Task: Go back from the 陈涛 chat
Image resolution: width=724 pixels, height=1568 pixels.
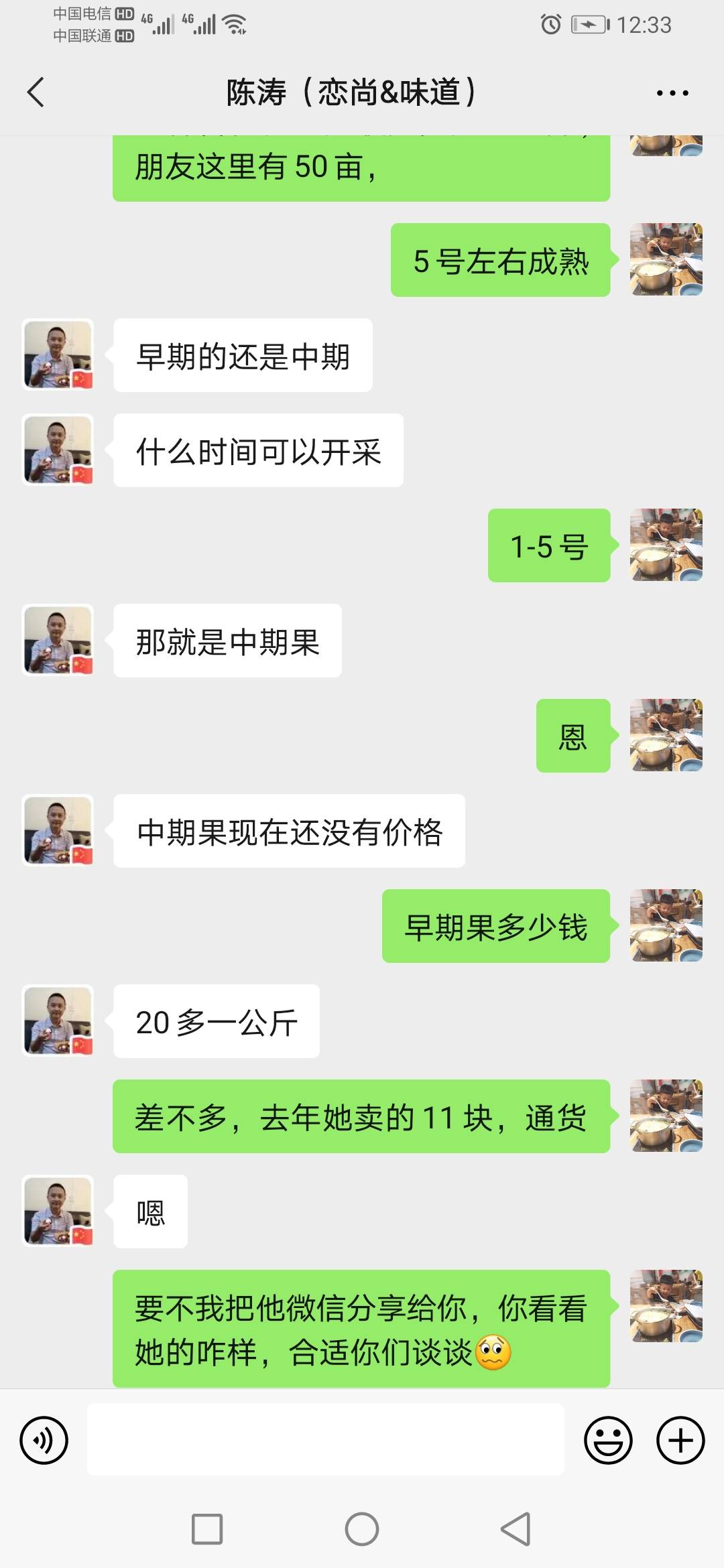Action: 36,92
